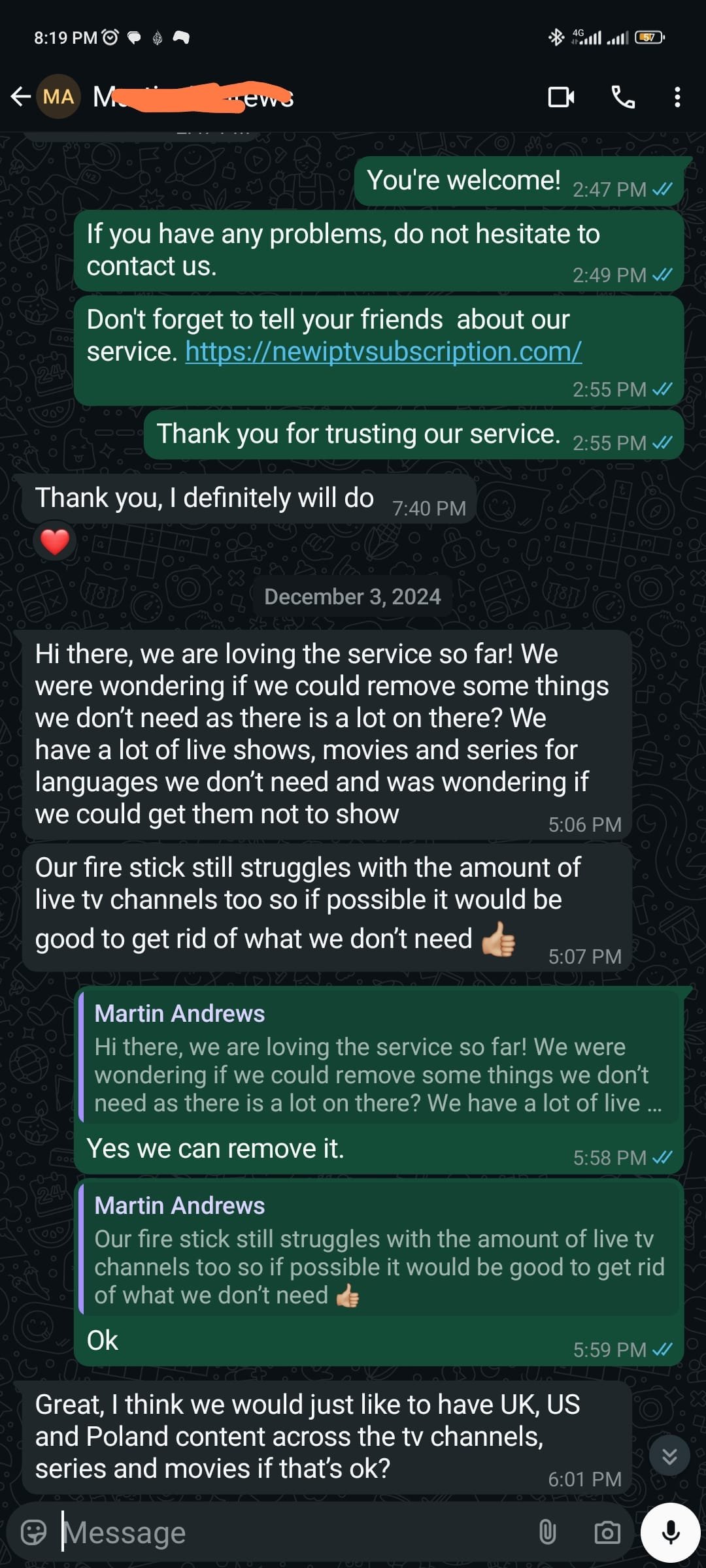This screenshot has width=706, height=1568.
Task: Open the emoji picker
Action: [x=34, y=1532]
